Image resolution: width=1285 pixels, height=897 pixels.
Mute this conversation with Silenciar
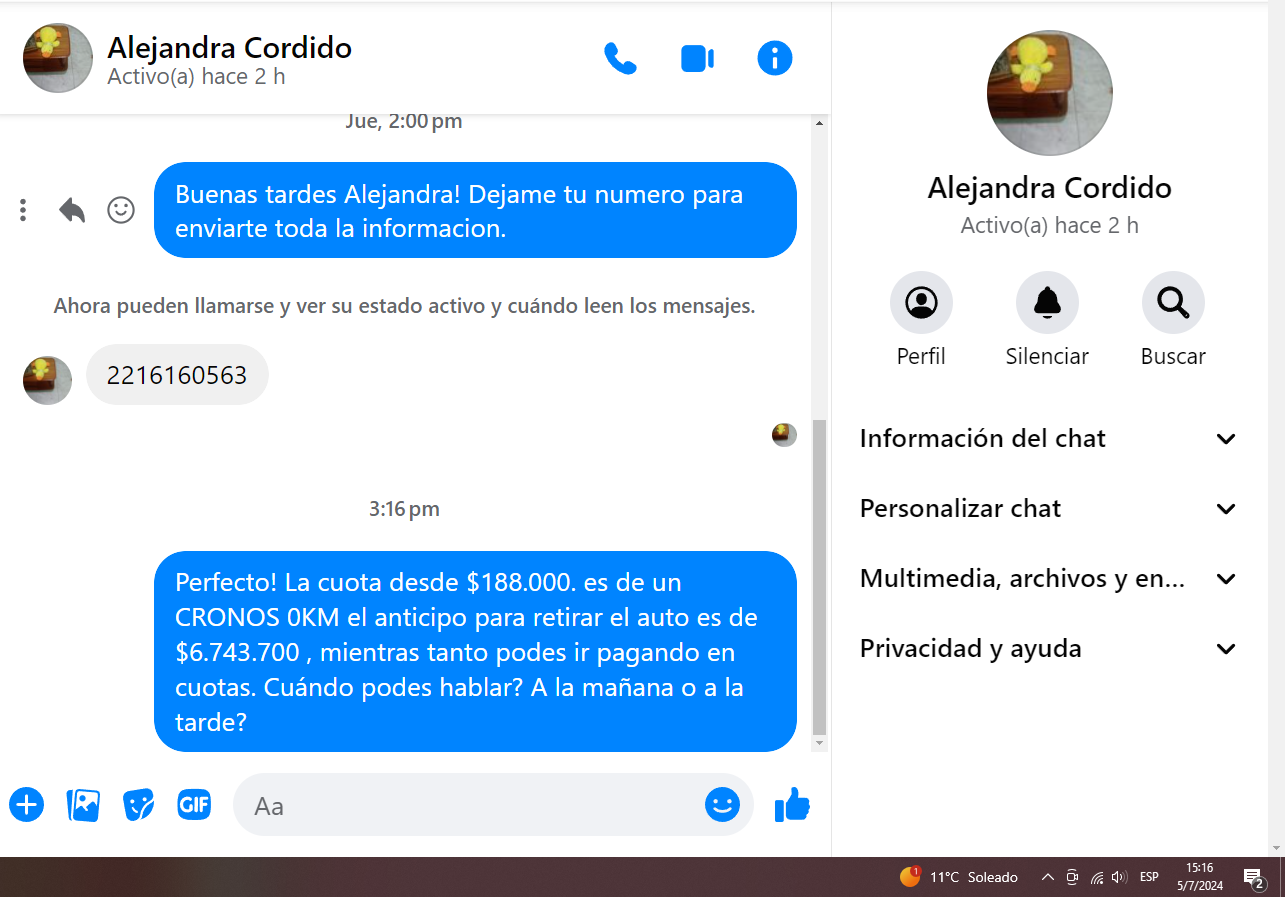pos(1047,302)
